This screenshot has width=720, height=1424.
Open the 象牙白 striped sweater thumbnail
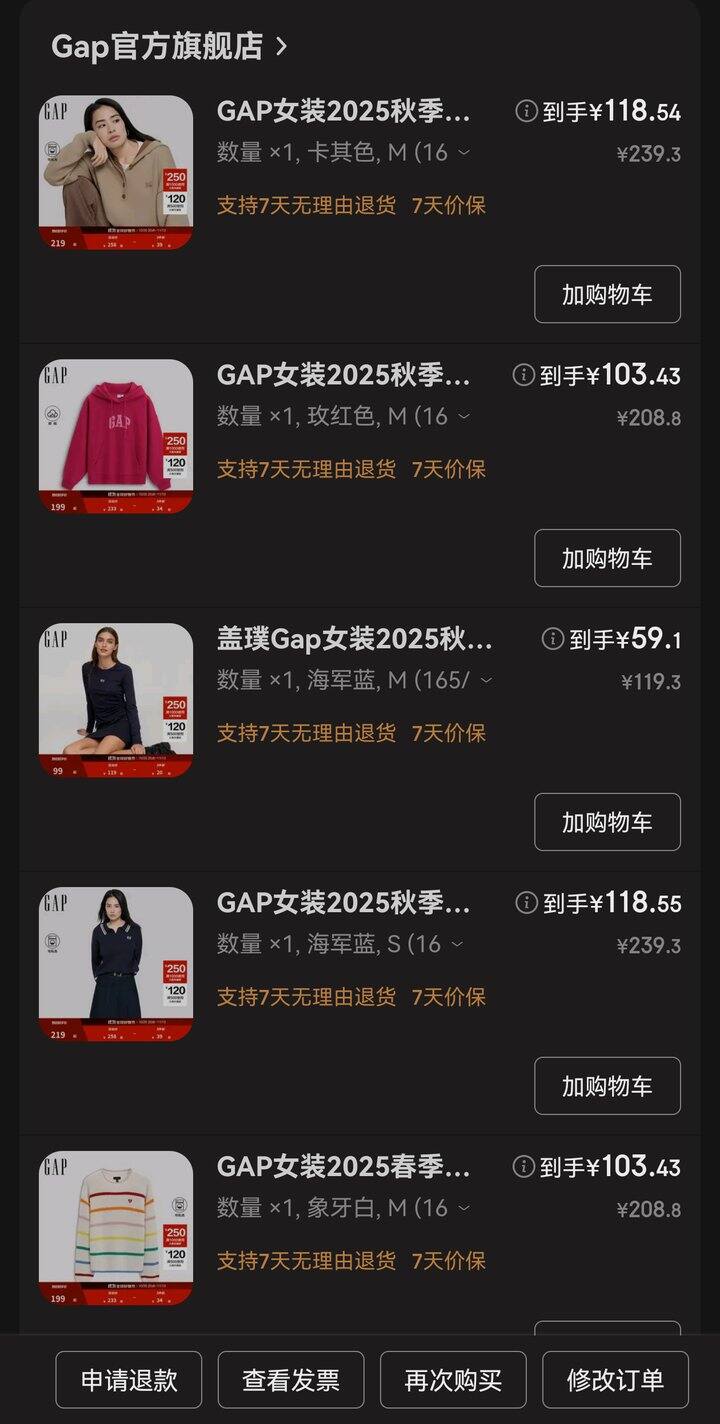[116, 1228]
